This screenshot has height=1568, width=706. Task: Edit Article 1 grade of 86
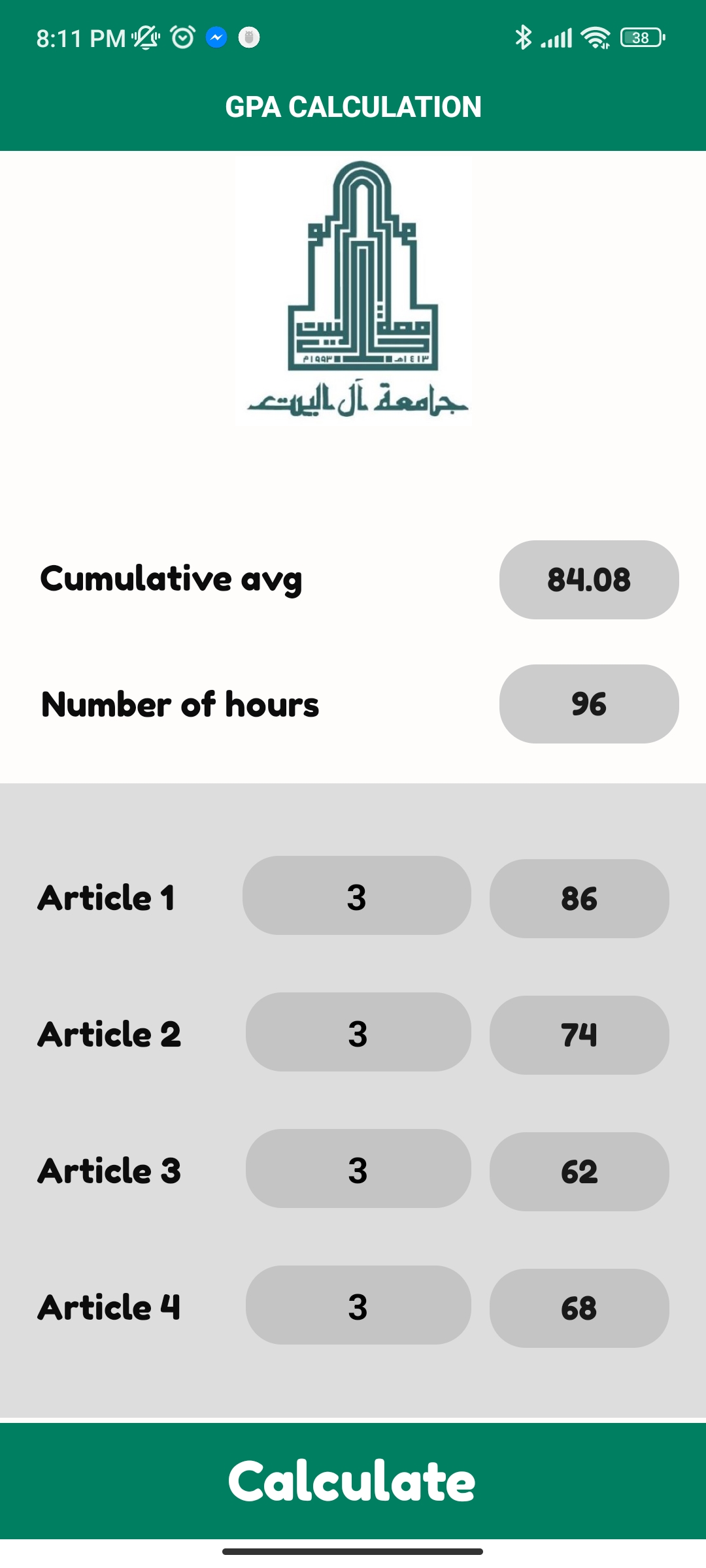[579, 898]
